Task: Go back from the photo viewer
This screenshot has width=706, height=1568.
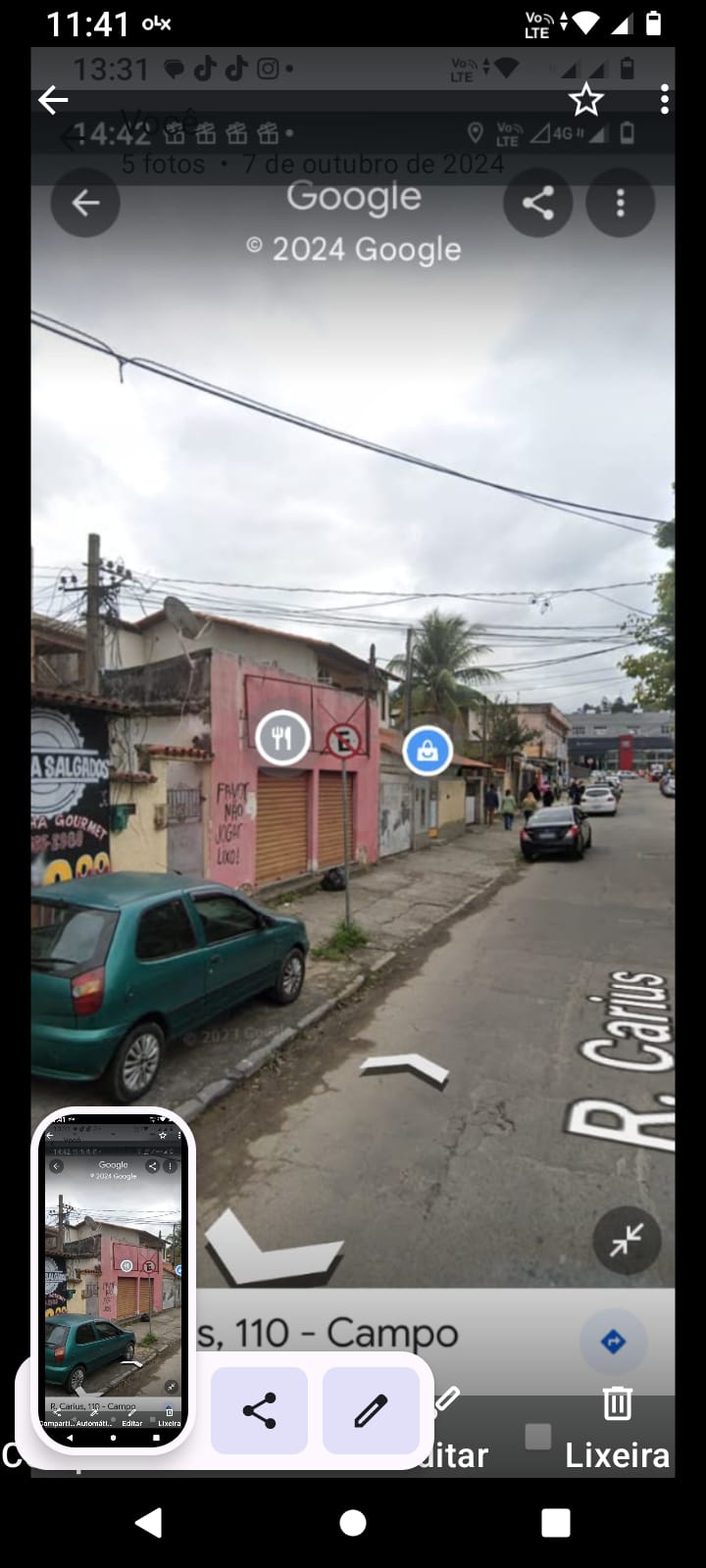Action: 53,99
